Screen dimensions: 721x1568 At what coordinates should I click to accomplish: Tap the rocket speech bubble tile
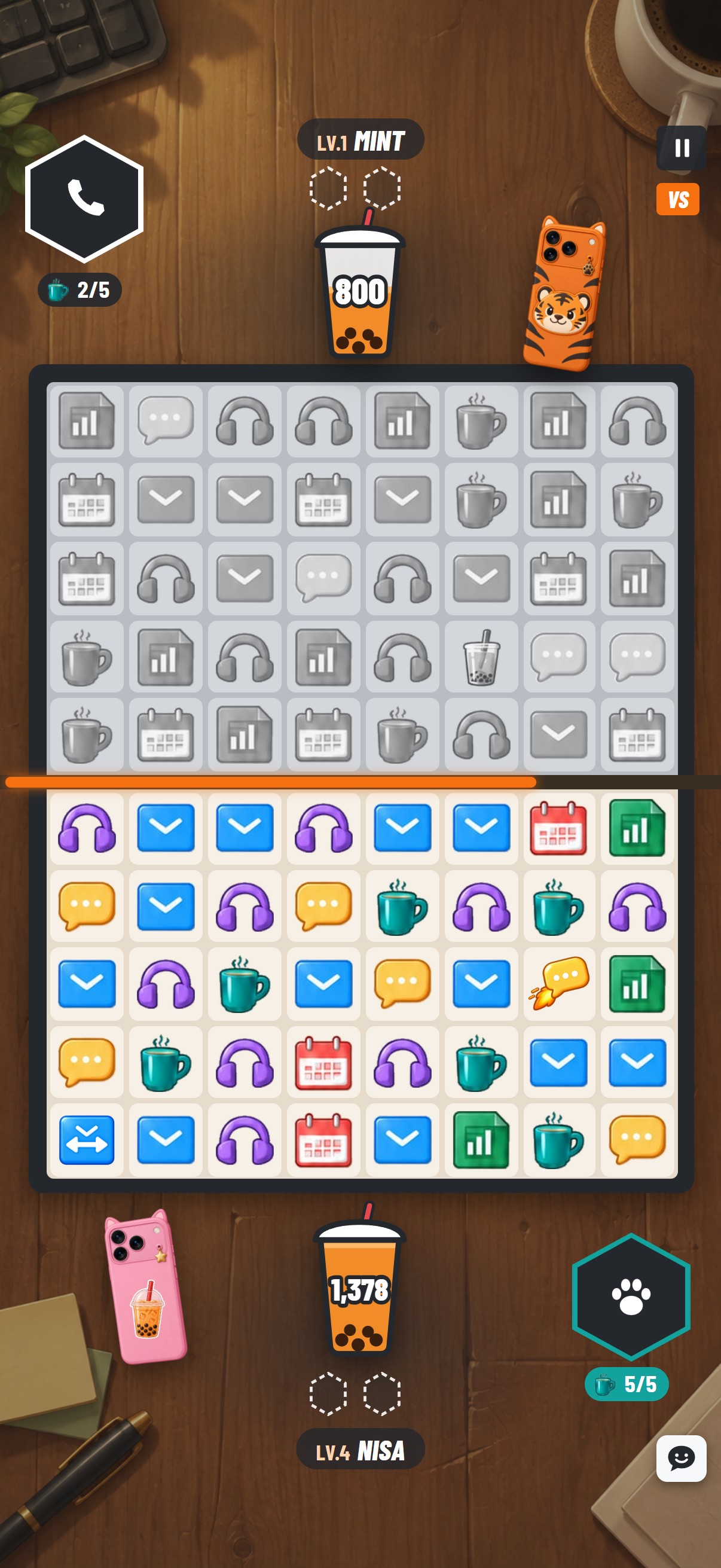coord(559,983)
